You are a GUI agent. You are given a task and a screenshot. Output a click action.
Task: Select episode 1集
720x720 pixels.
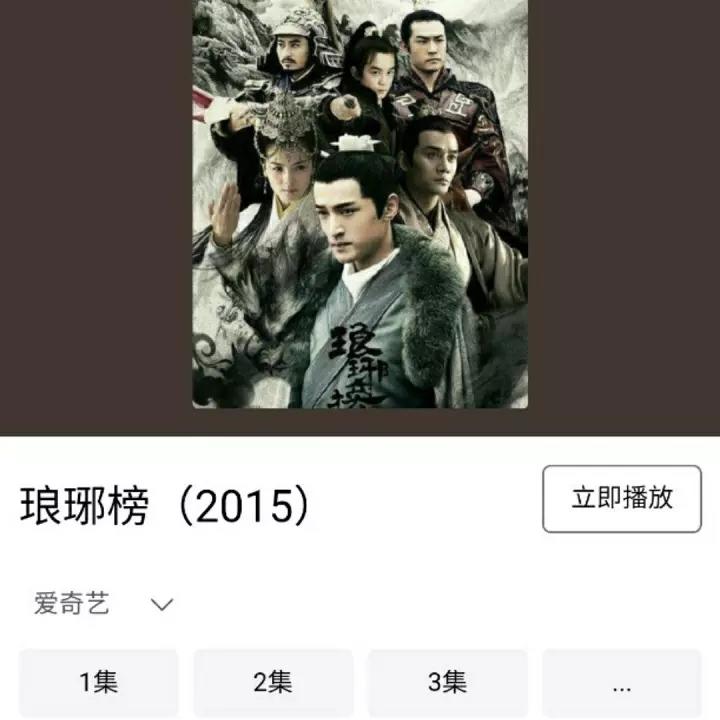[x=99, y=683]
